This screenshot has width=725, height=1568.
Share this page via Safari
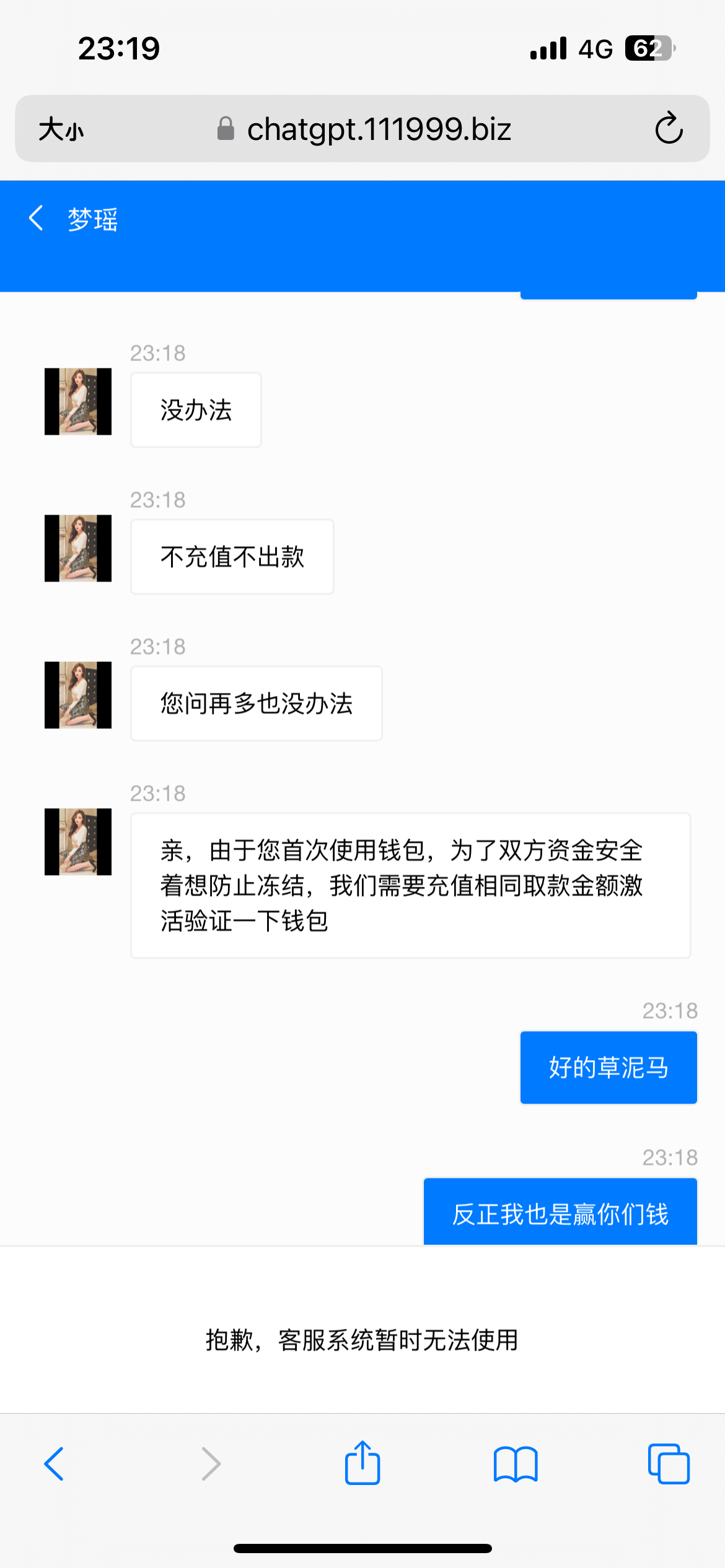click(362, 1463)
